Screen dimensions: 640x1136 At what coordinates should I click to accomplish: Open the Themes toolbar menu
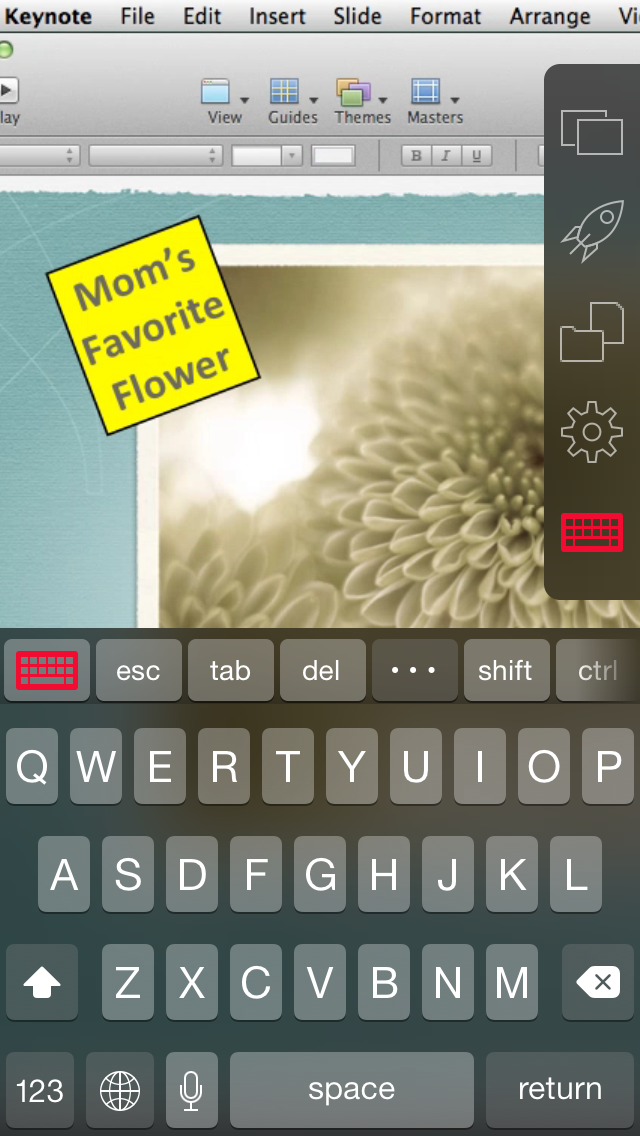(x=362, y=101)
